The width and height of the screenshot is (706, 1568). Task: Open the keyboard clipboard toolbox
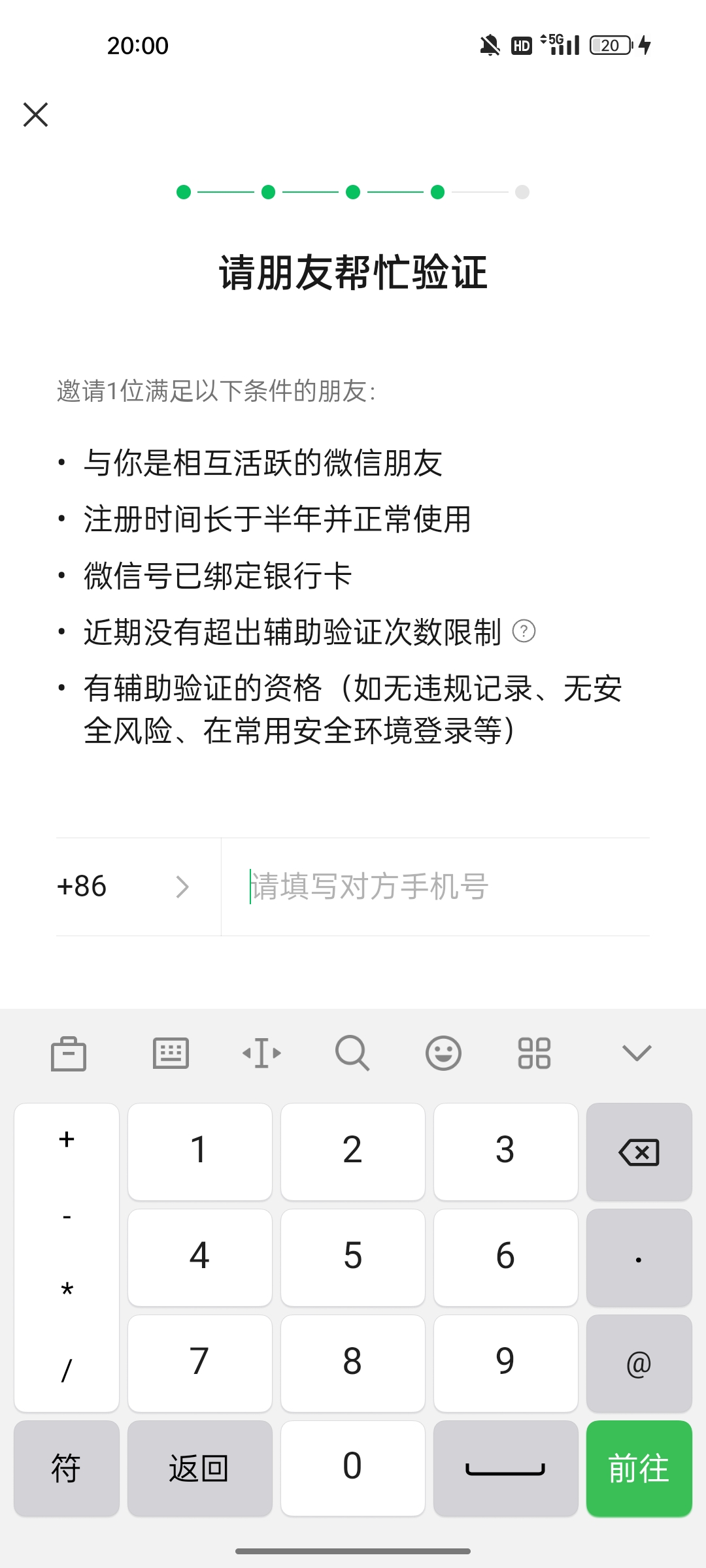click(x=69, y=1053)
